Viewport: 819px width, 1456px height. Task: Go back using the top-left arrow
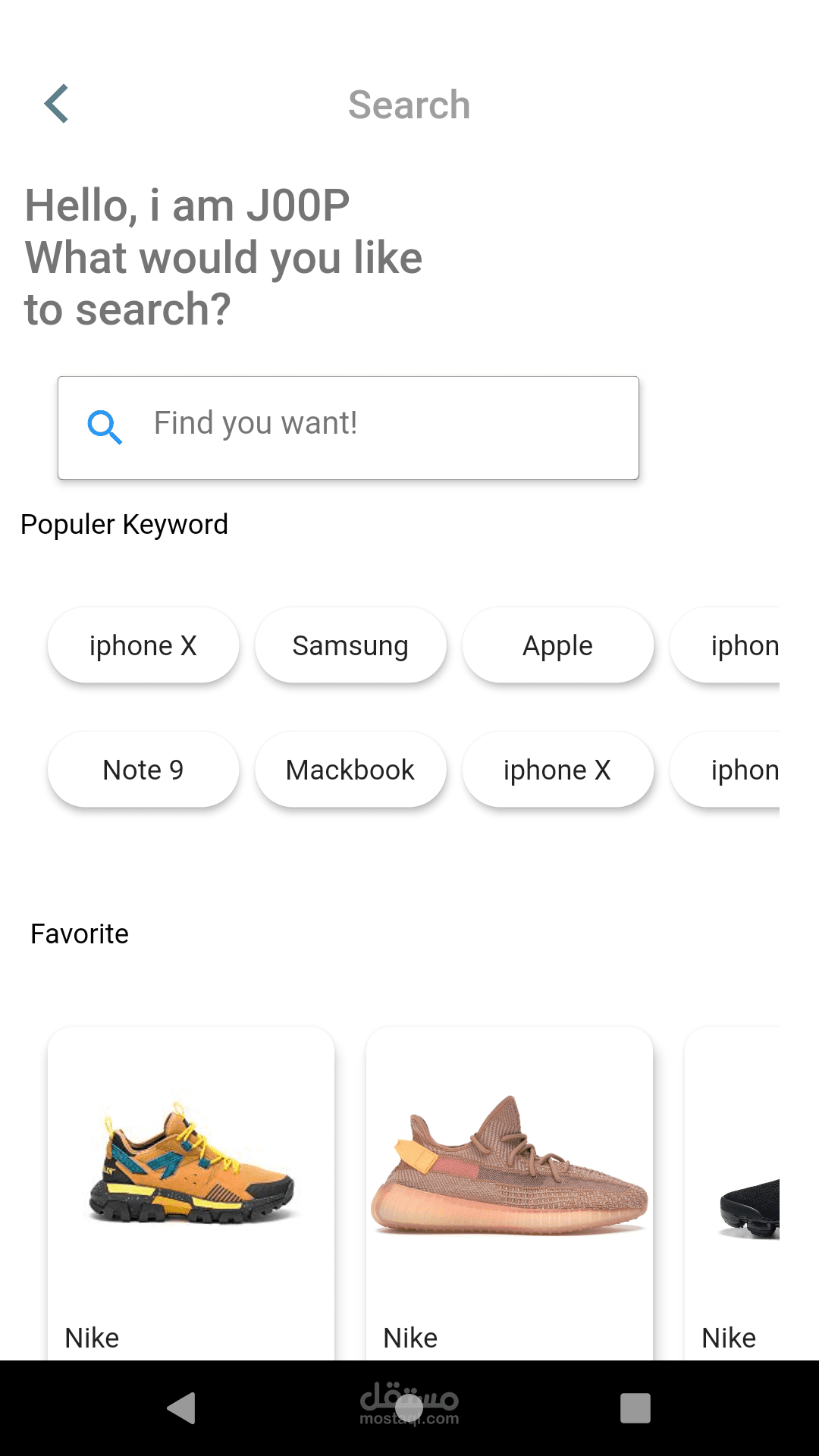[x=57, y=104]
